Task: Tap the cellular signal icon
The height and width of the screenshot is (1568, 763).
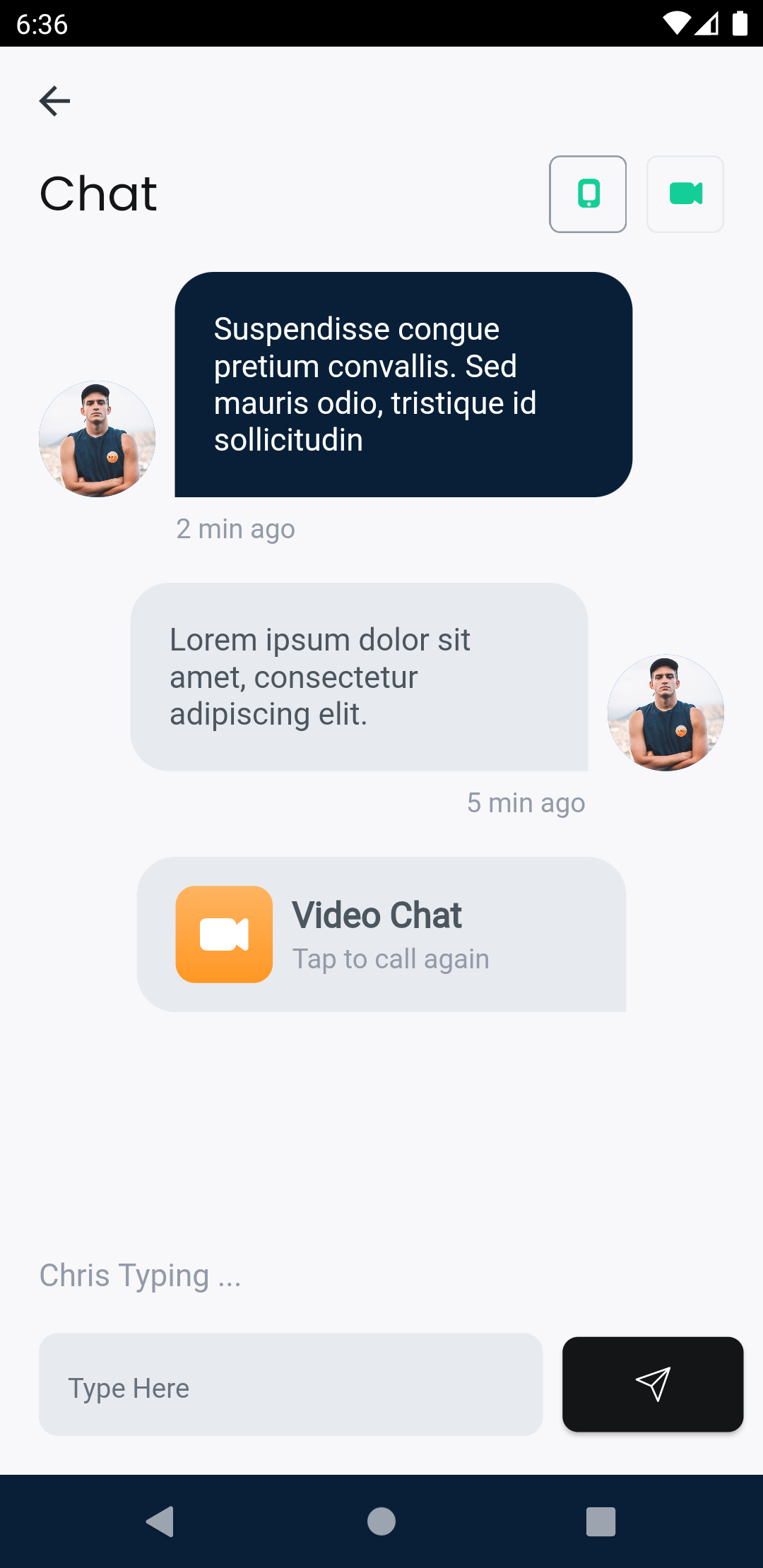Action: (706, 23)
